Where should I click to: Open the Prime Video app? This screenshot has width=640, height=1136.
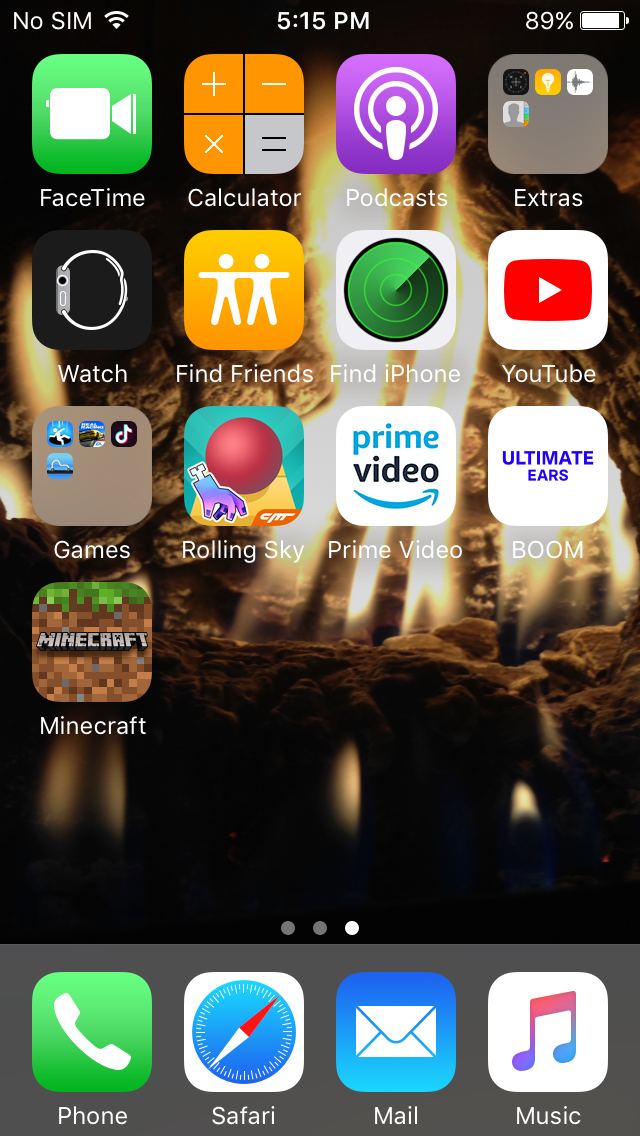[396, 466]
